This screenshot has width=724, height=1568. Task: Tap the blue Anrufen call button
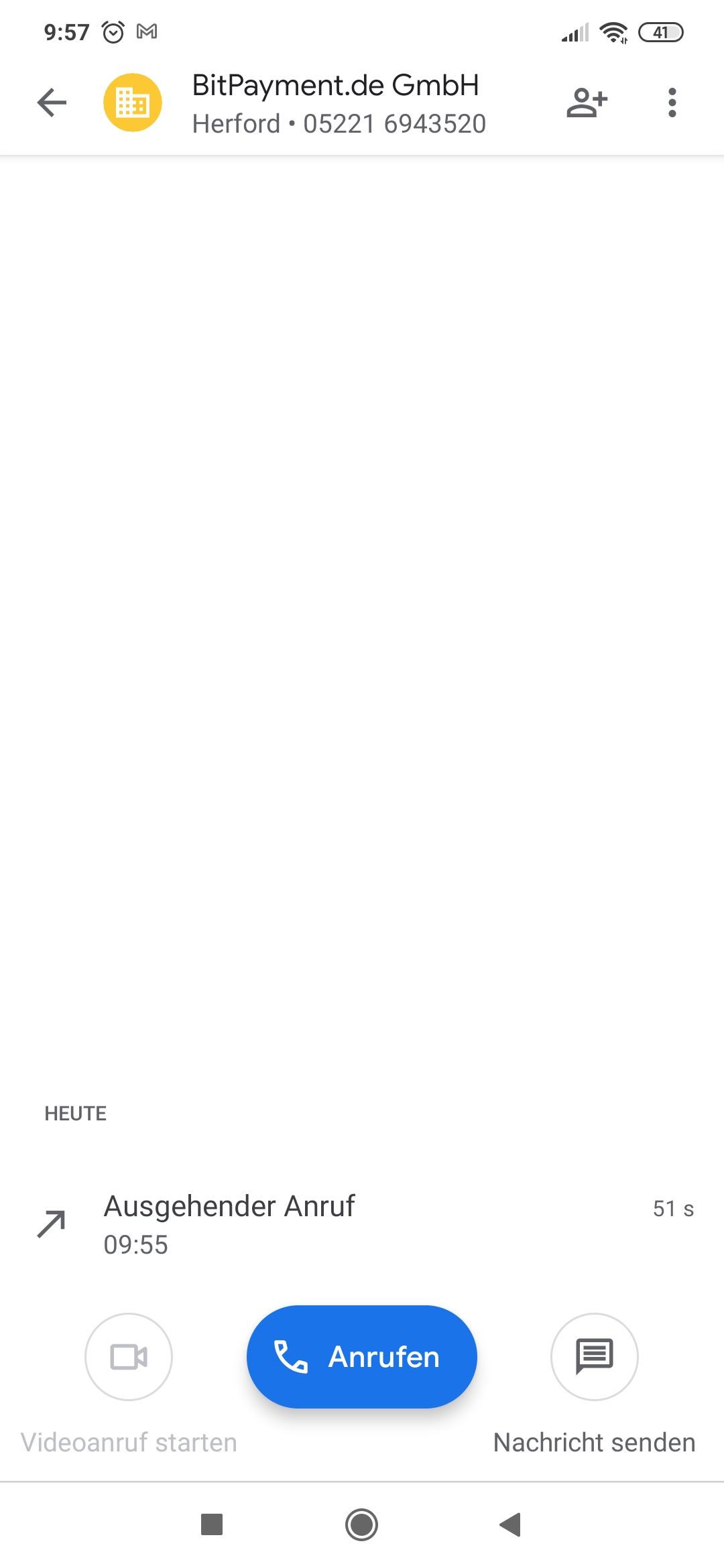[x=361, y=1357]
